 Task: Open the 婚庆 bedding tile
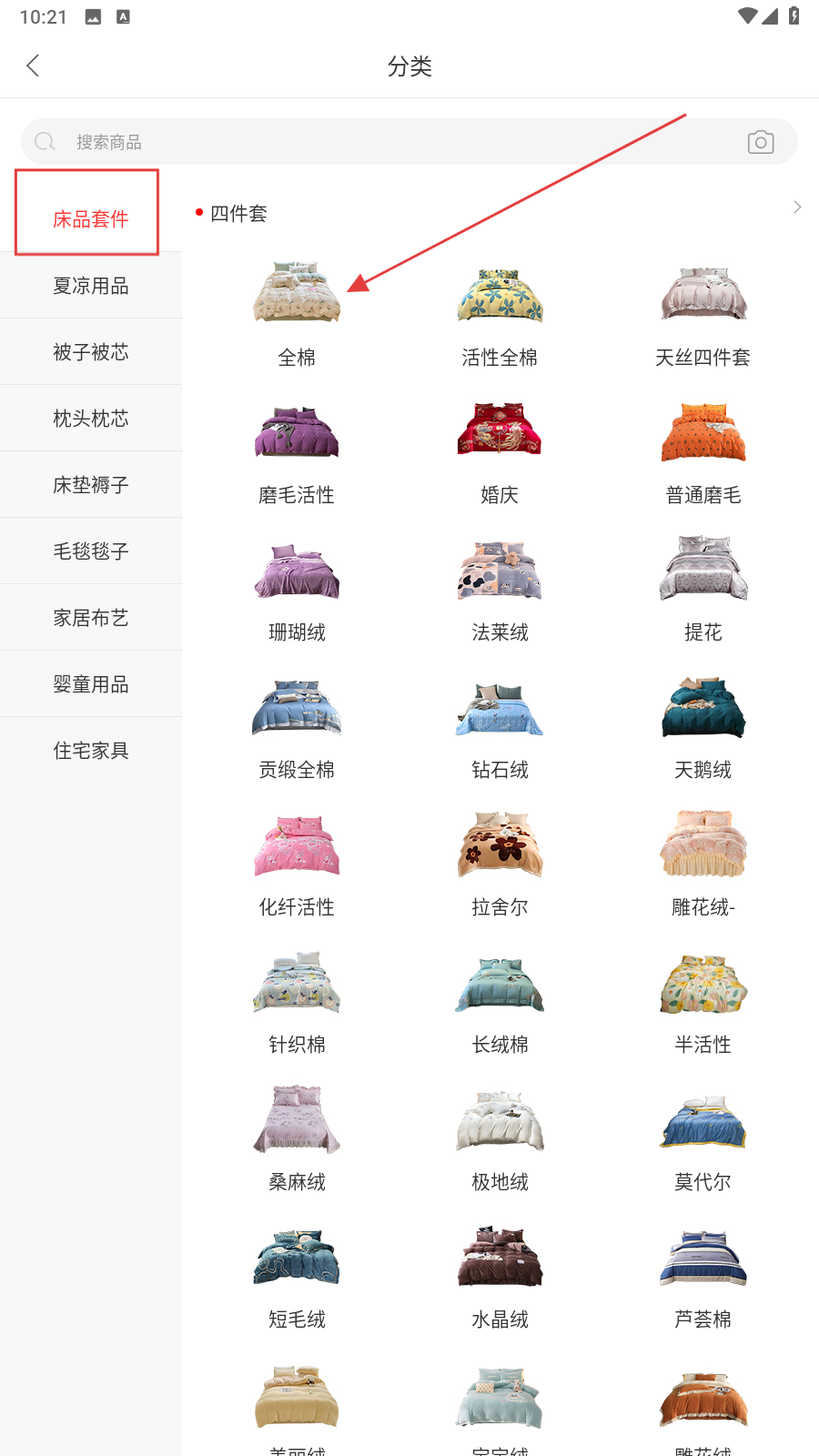[x=500, y=450]
